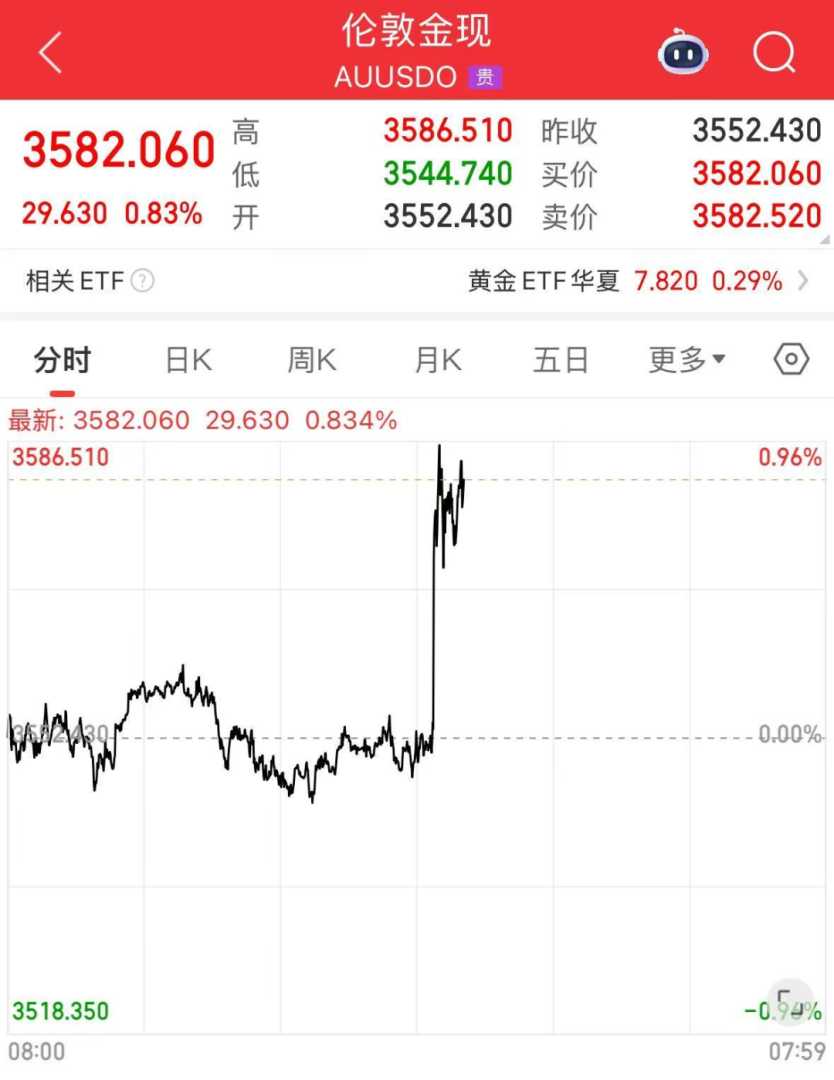The height and width of the screenshot is (1080, 834).
Task: Go back using the header arrow
Action: [x=50, y=52]
